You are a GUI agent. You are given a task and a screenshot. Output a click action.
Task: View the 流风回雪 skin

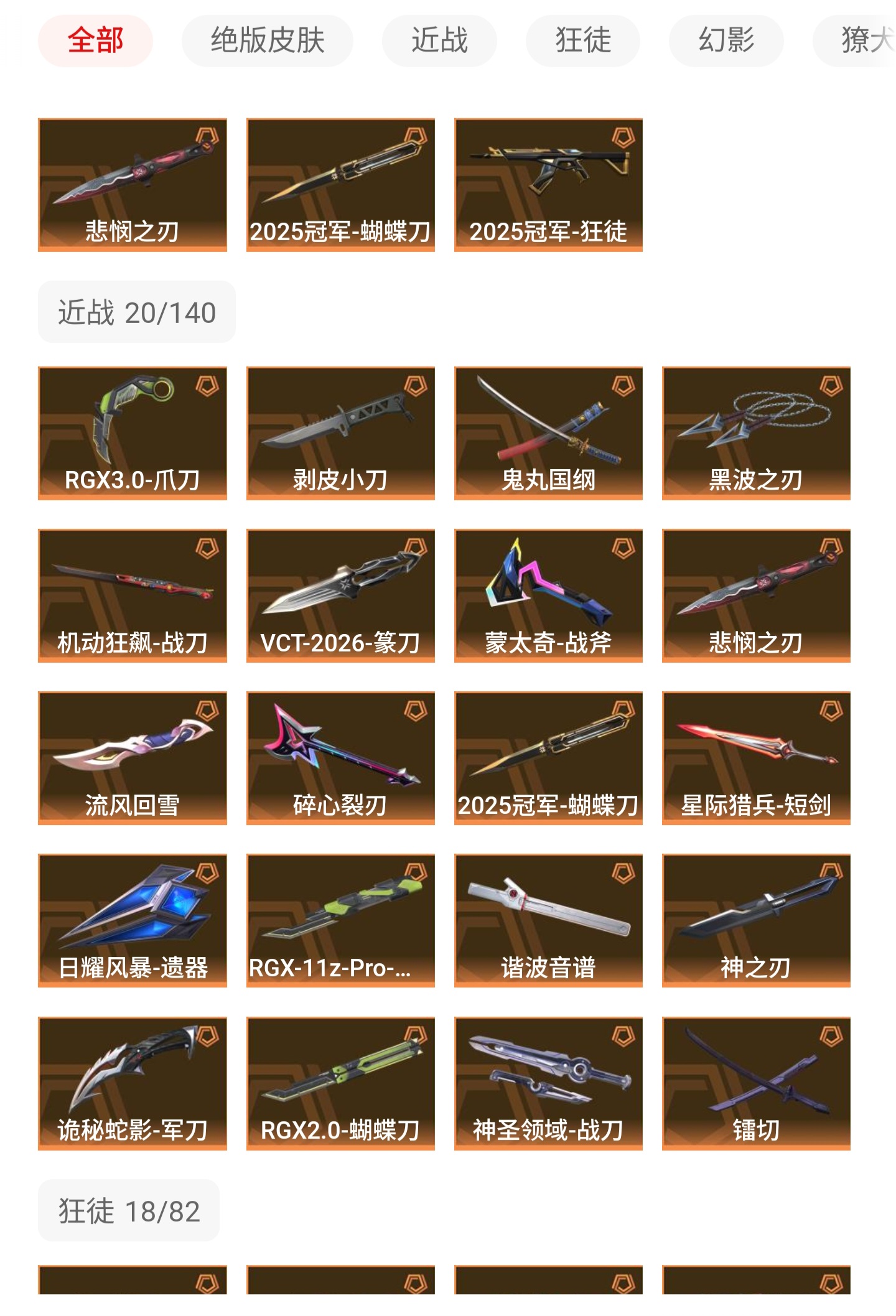[x=133, y=758]
